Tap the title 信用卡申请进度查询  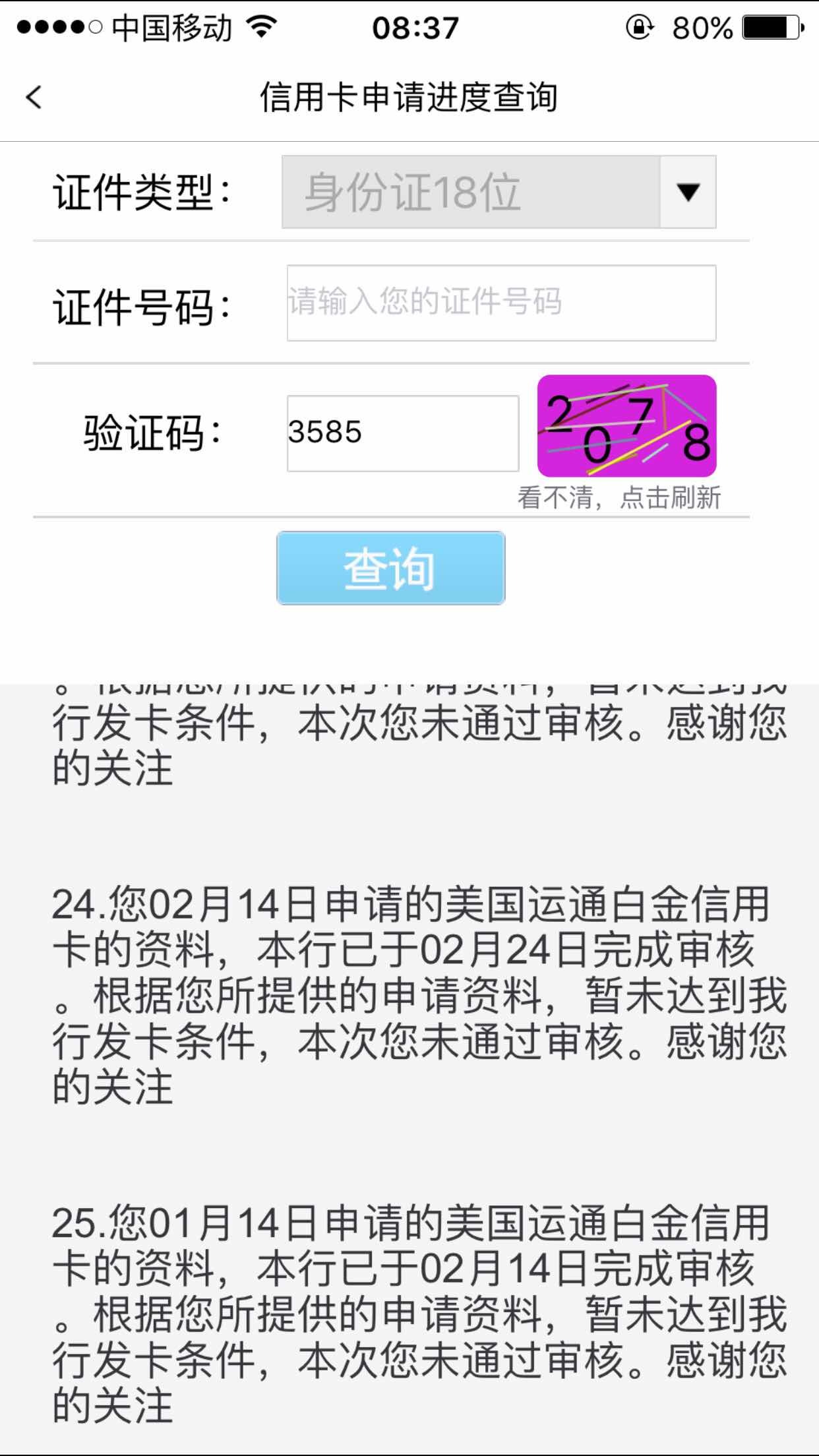[x=409, y=96]
